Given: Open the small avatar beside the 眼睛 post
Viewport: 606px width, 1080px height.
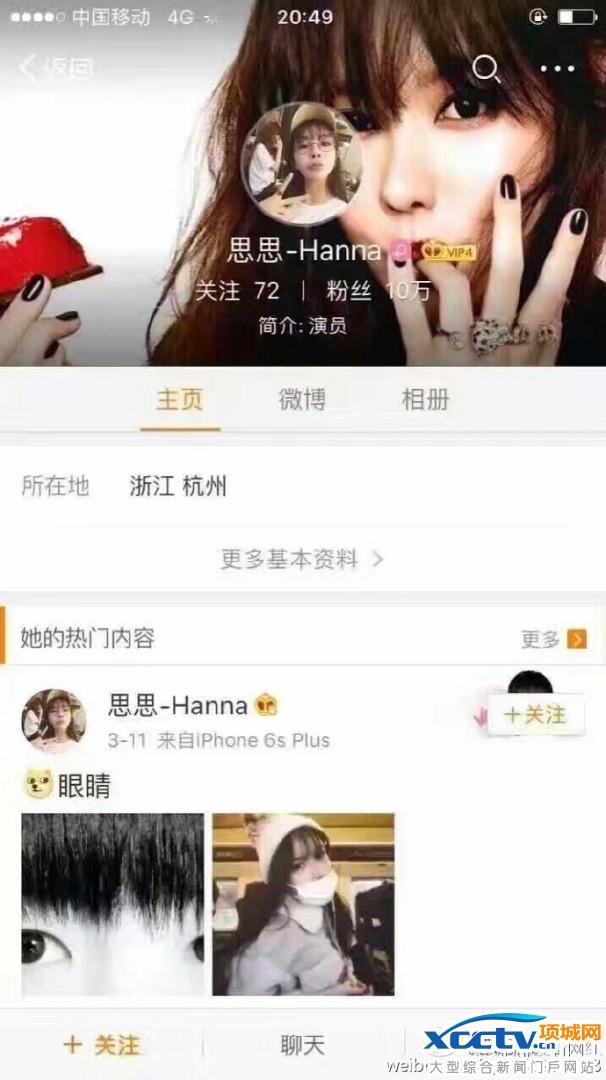Looking at the screenshot, I should (x=54, y=720).
